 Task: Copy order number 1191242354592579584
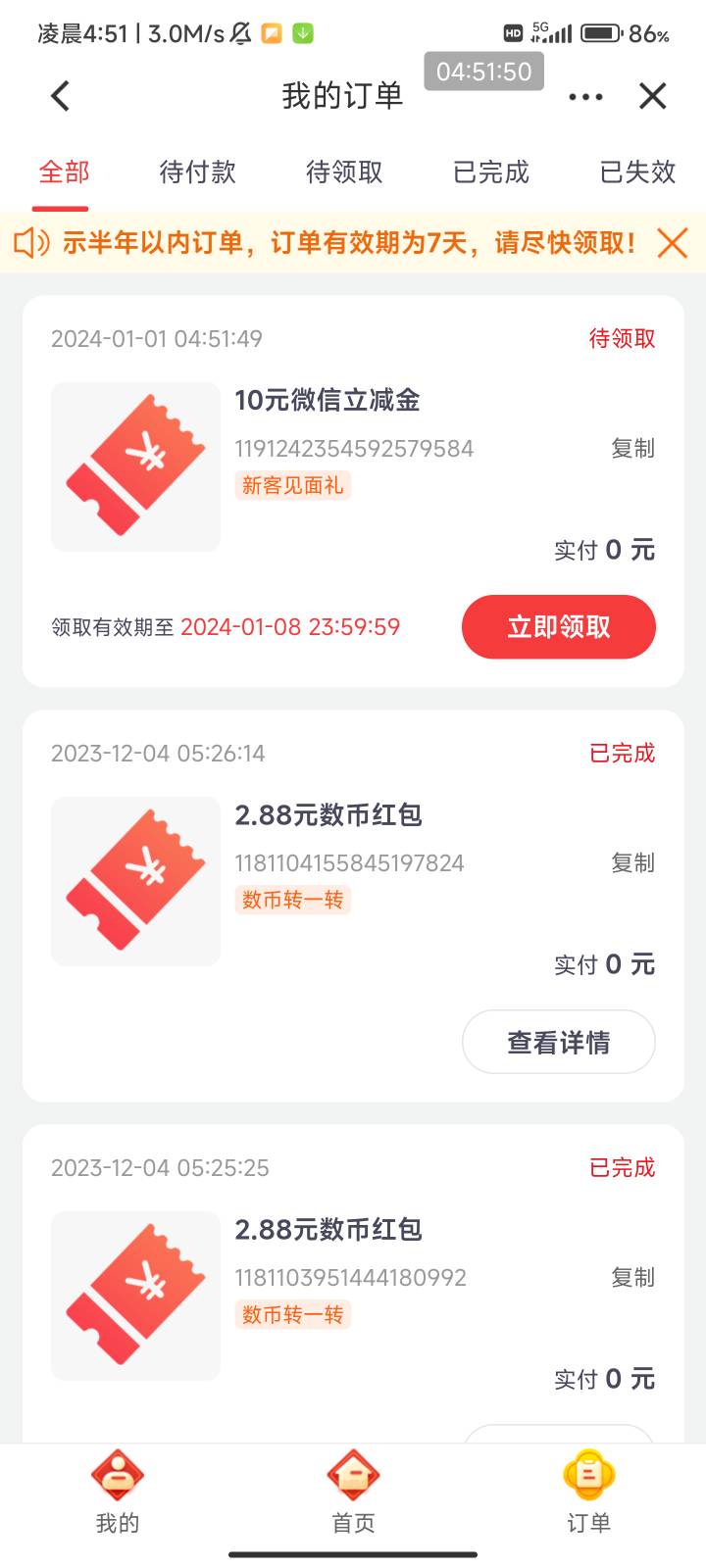click(x=632, y=449)
